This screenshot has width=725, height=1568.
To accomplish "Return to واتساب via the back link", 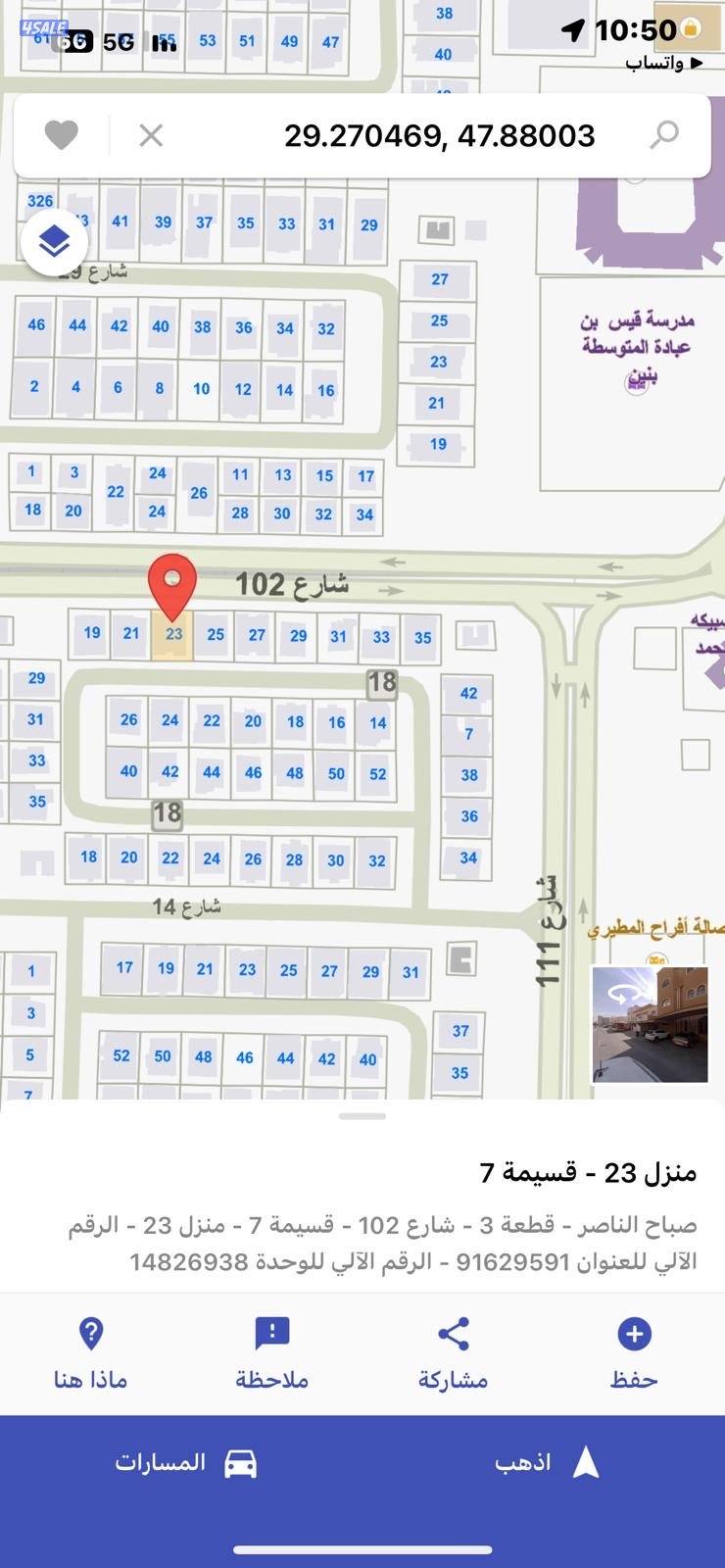I will click(664, 63).
